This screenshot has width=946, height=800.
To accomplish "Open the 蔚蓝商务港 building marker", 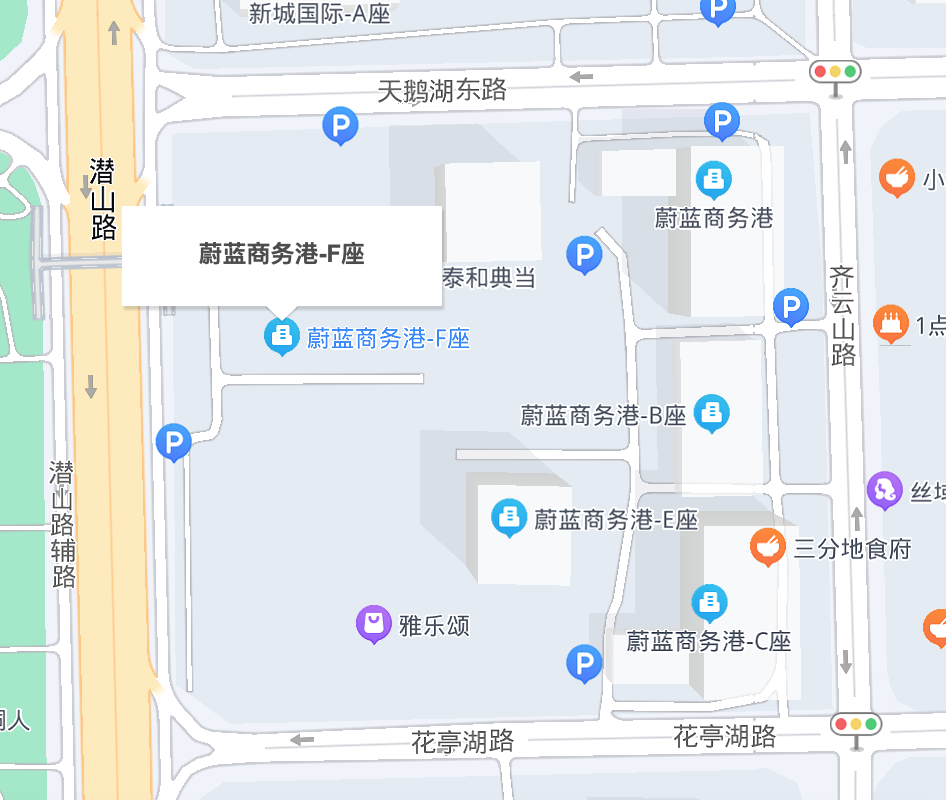I will [713, 180].
